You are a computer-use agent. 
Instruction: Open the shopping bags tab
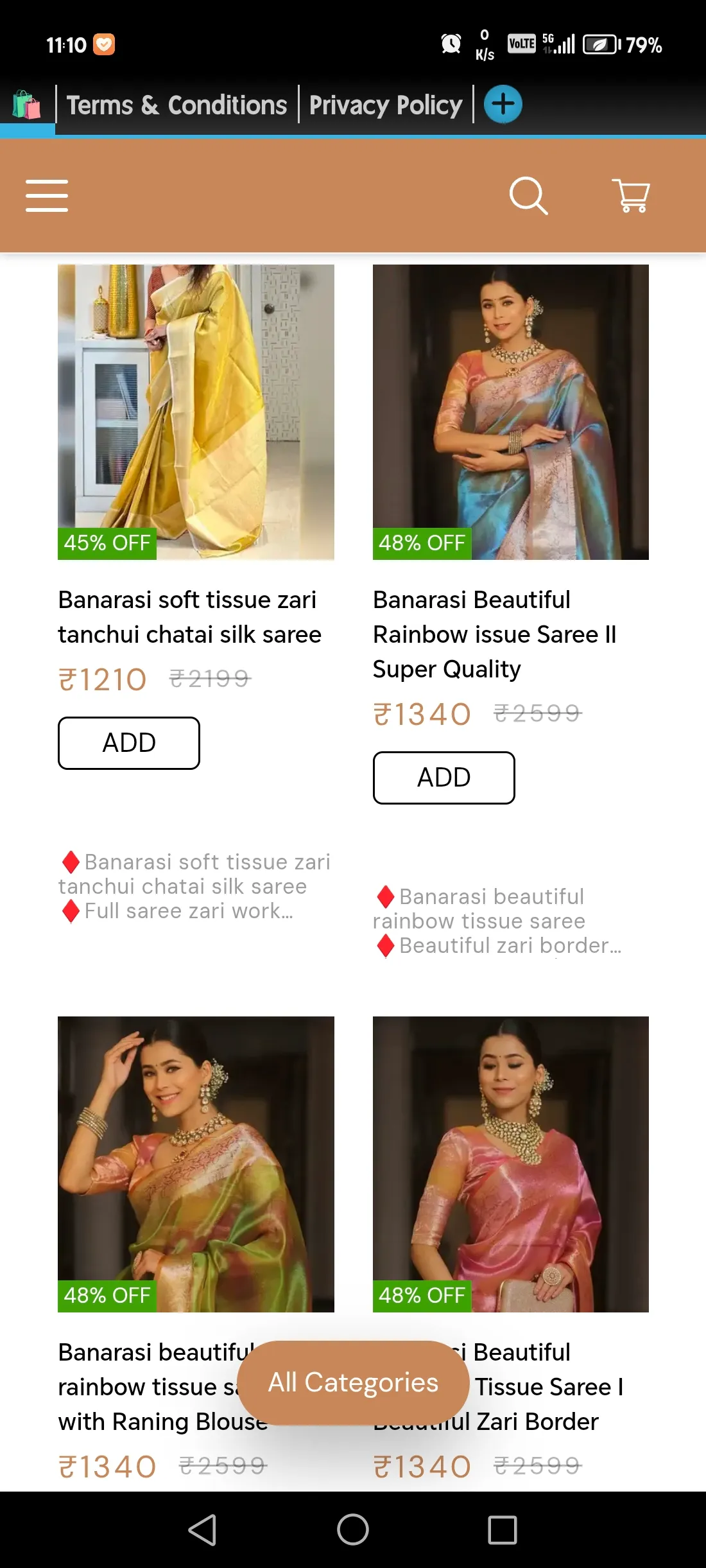27,105
